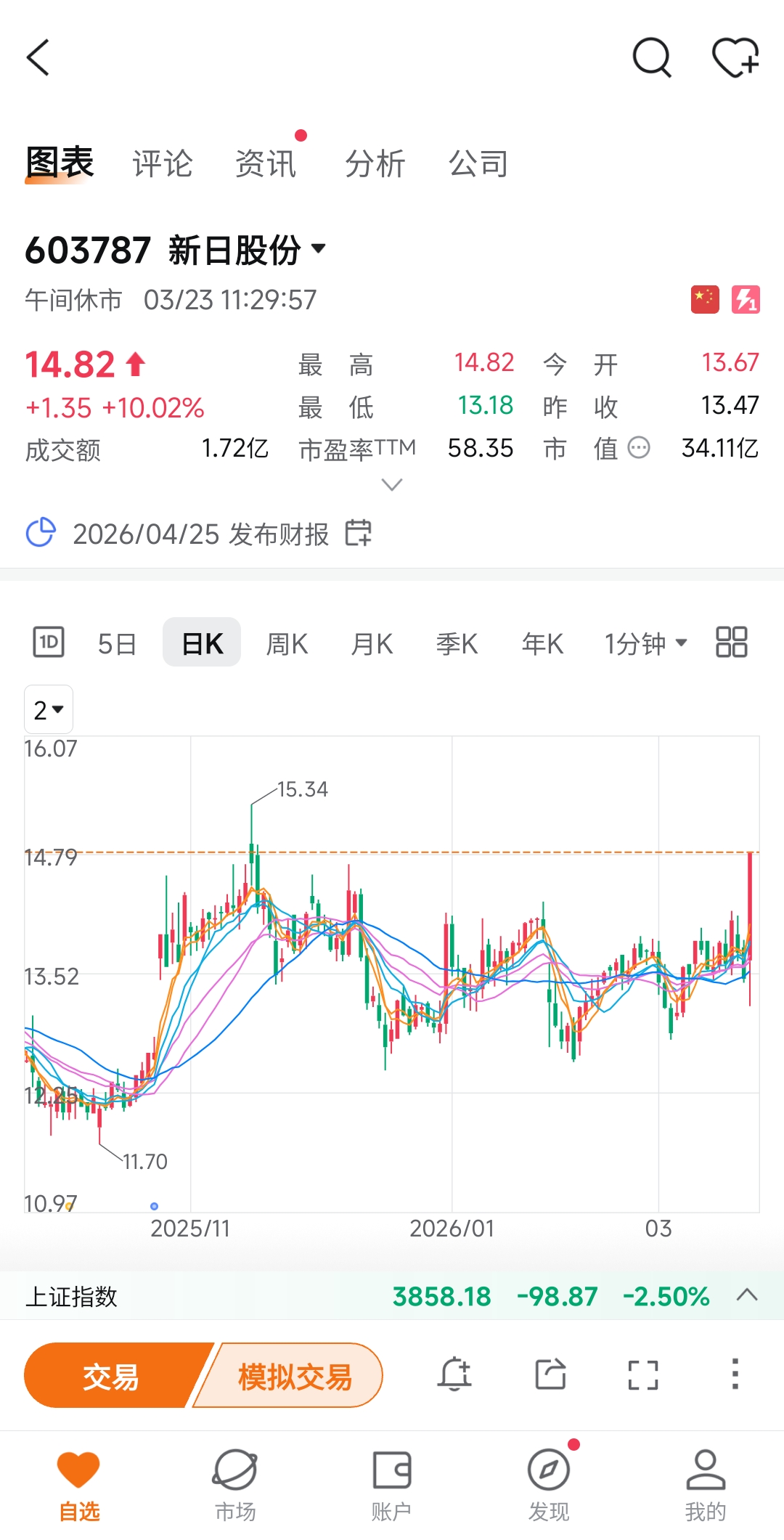Viewport: 784px width, 1540px height.
Task: Open chart layout grid settings
Action: [x=731, y=643]
